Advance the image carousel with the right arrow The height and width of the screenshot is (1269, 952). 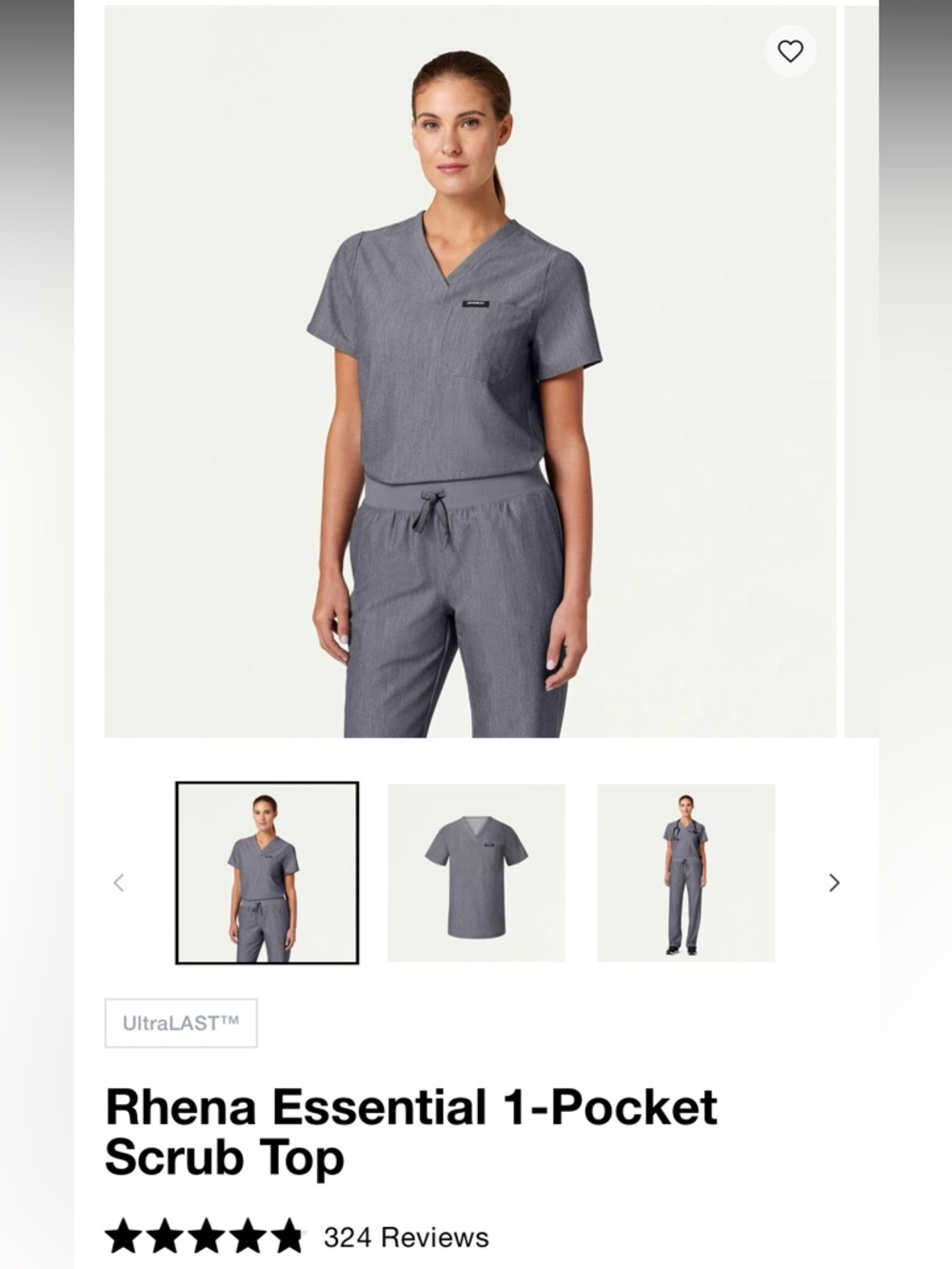coord(833,883)
